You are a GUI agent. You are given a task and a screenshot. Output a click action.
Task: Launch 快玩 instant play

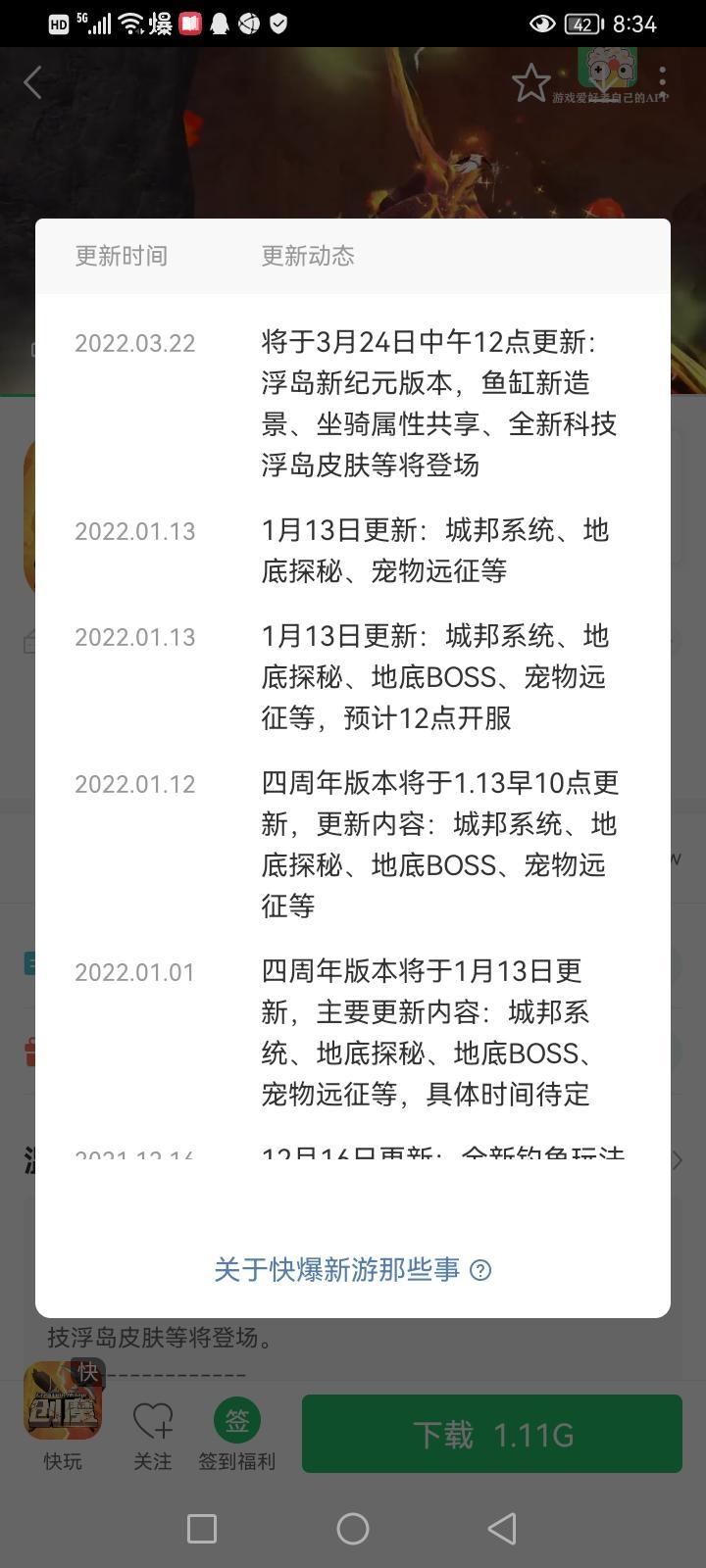point(63,1416)
